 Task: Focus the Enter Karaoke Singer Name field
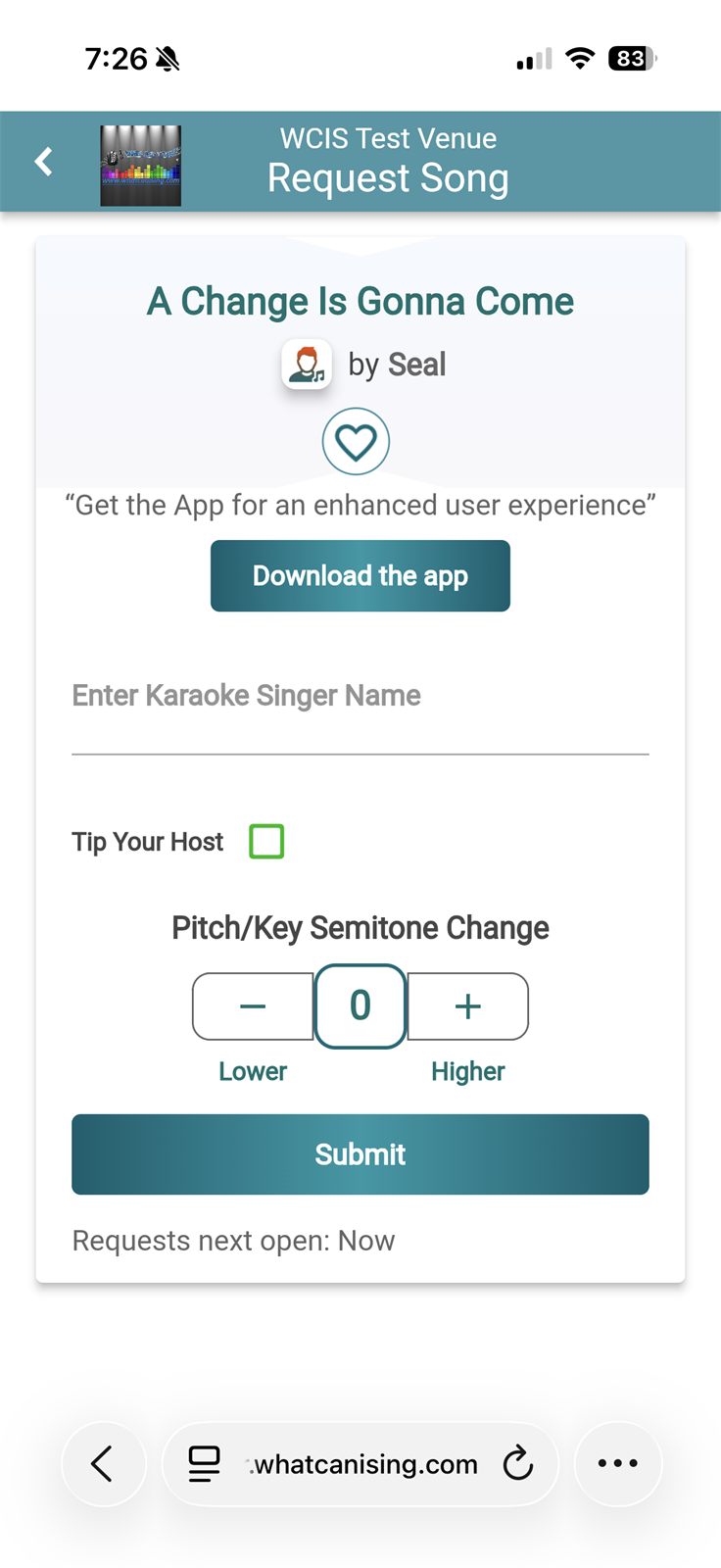360,708
